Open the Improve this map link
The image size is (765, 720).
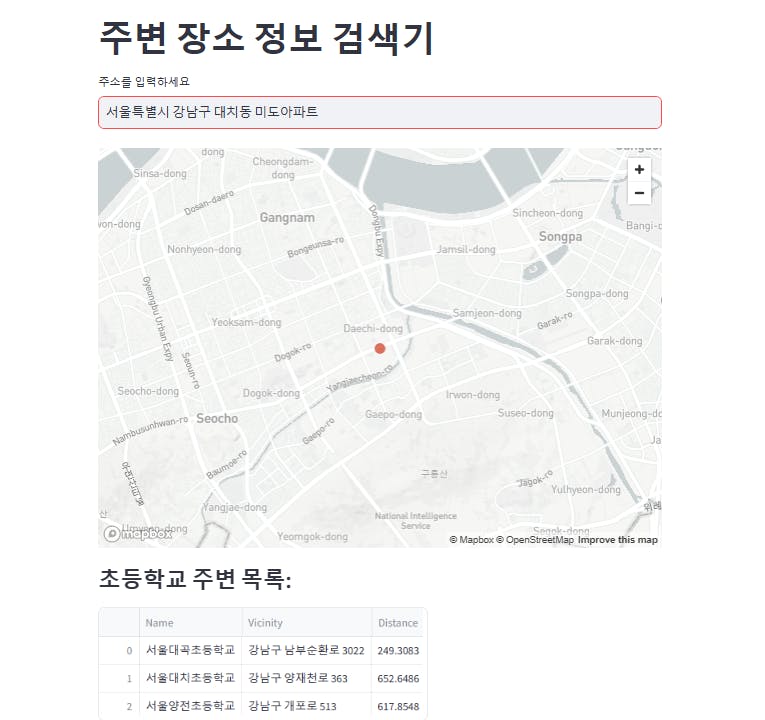(617, 540)
